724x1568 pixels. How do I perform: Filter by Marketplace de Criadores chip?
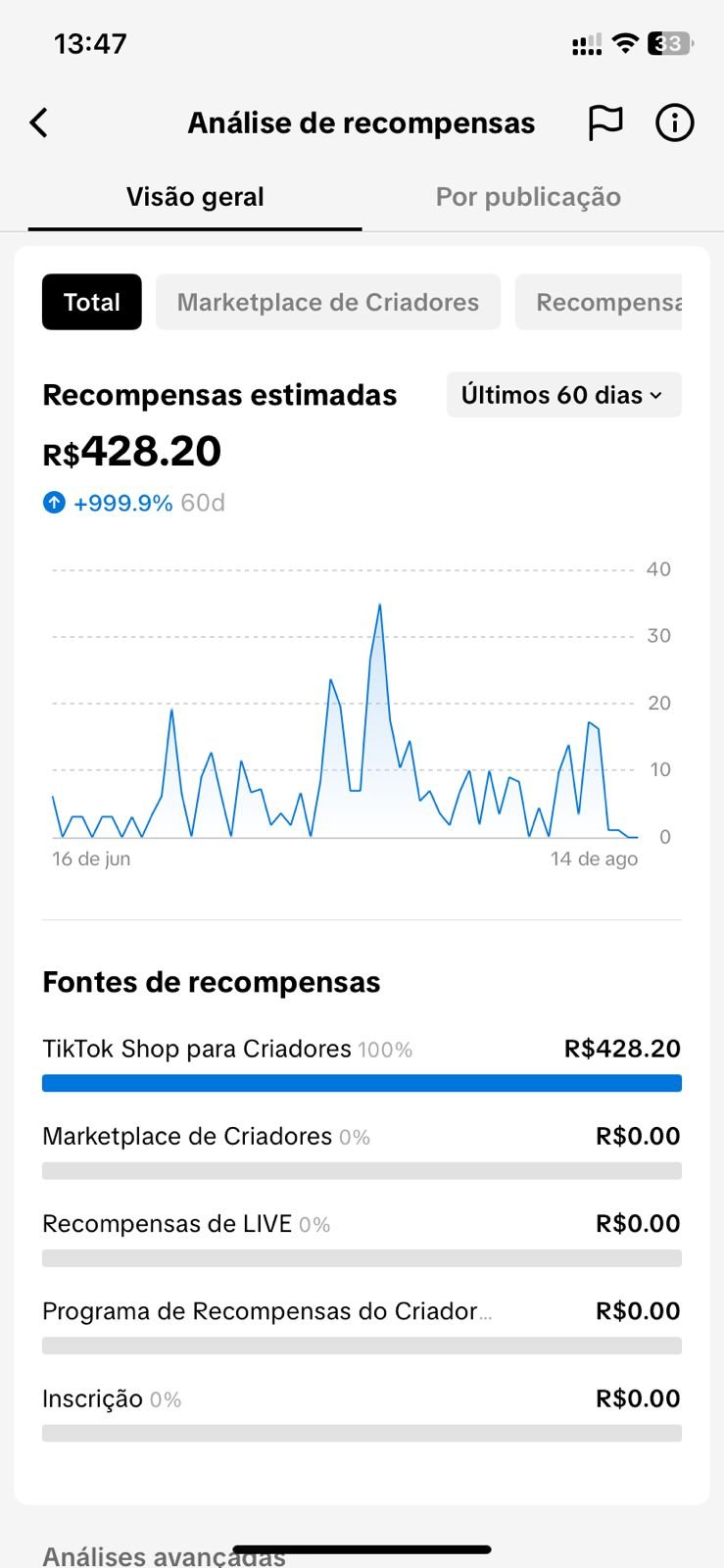[x=328, y=302]
